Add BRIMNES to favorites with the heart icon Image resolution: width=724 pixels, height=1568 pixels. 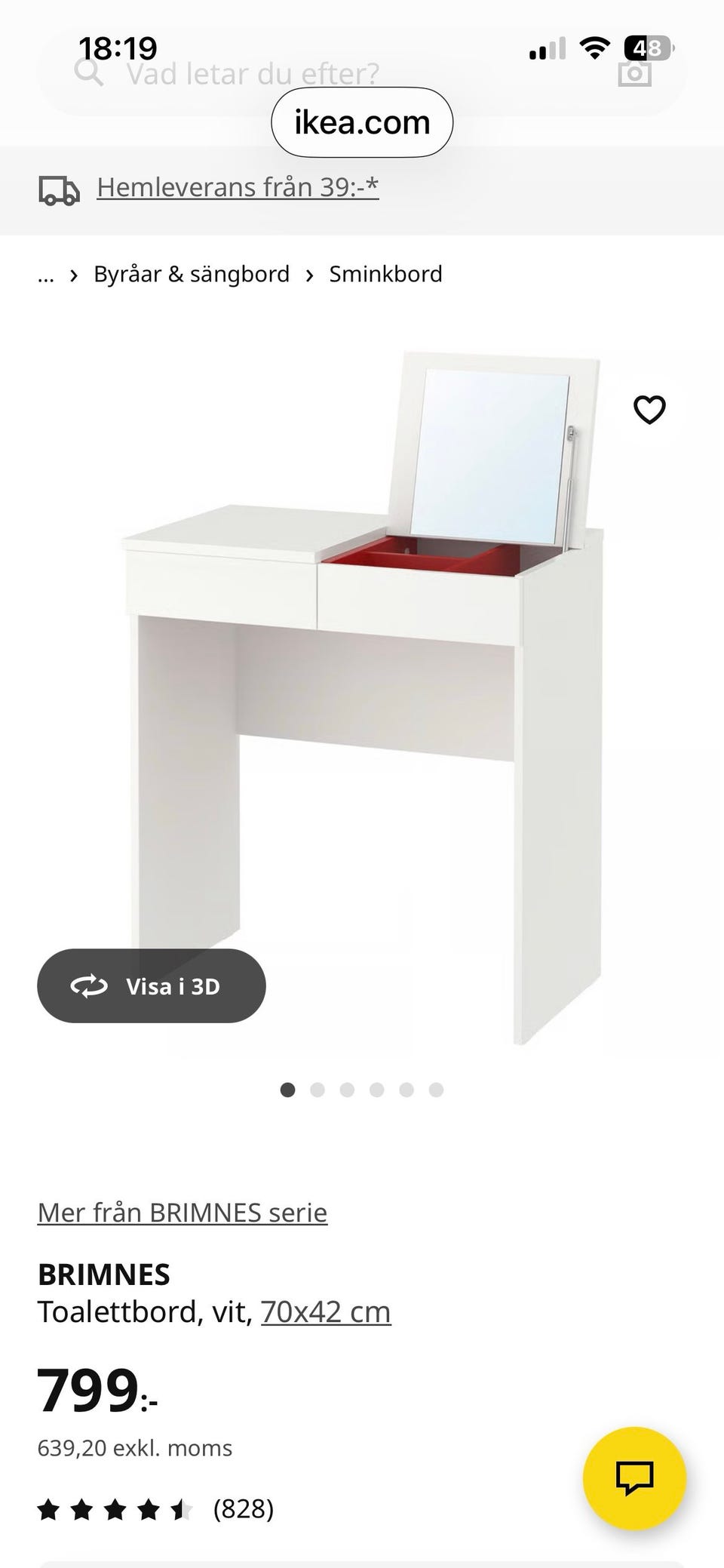click(x=649, y=409)
